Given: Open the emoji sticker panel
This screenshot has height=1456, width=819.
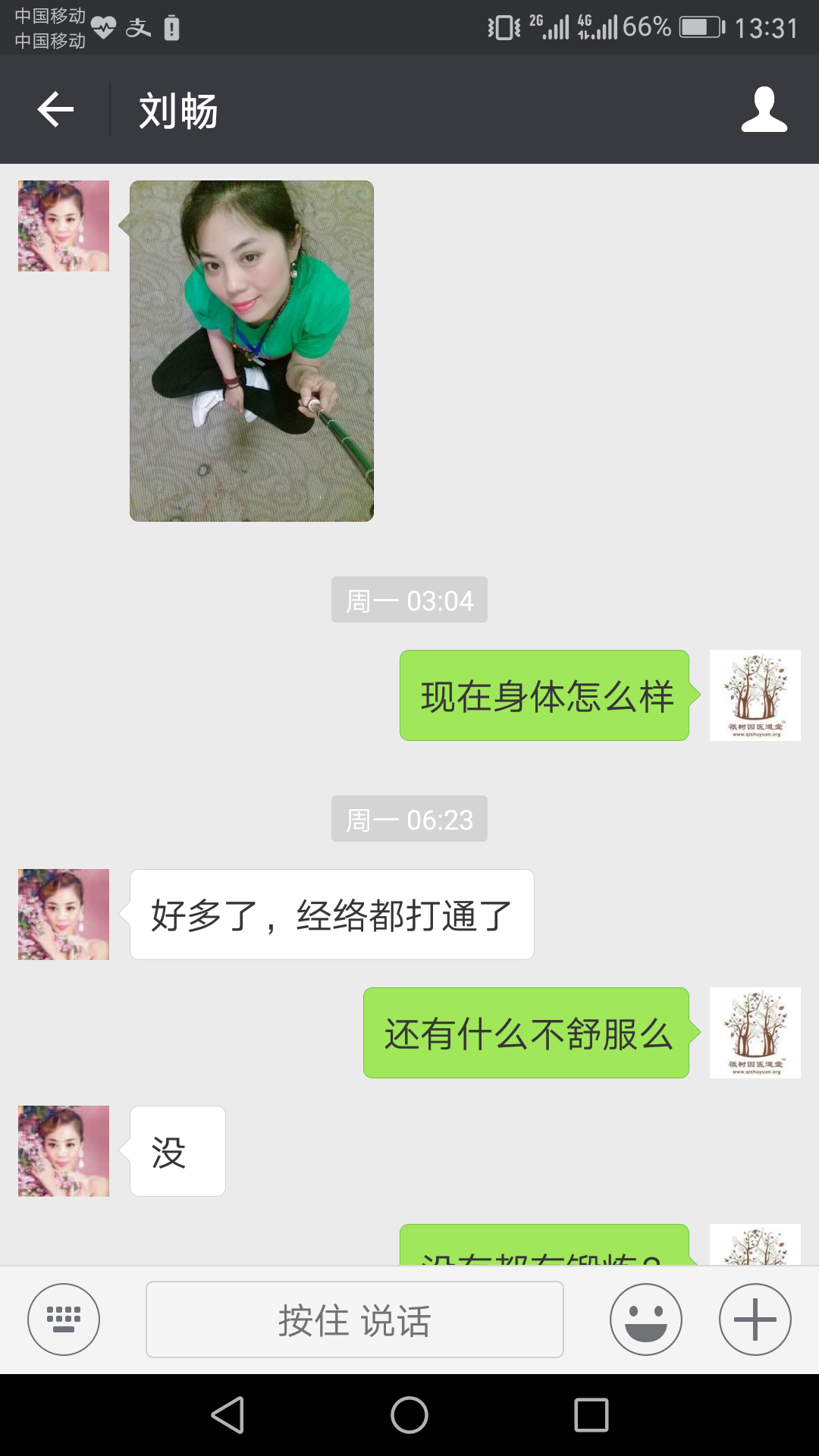Looking at the screenshot, I should point(645,1319).
